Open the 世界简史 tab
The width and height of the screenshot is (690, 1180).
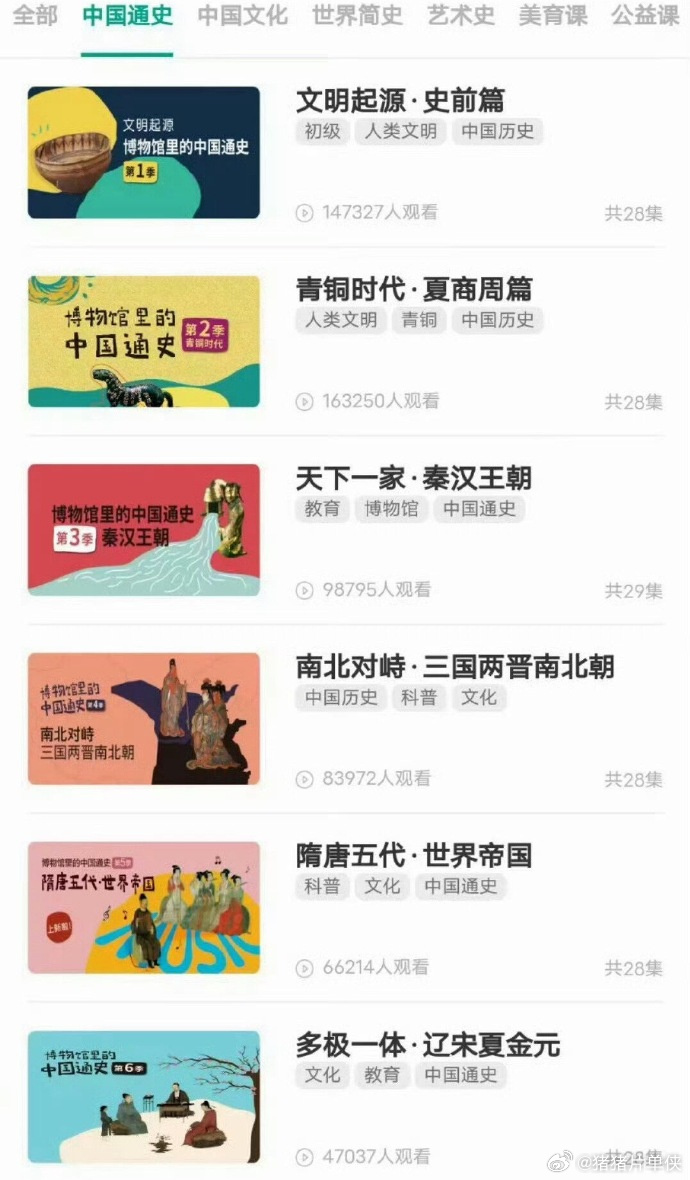[x=357, y=16]
